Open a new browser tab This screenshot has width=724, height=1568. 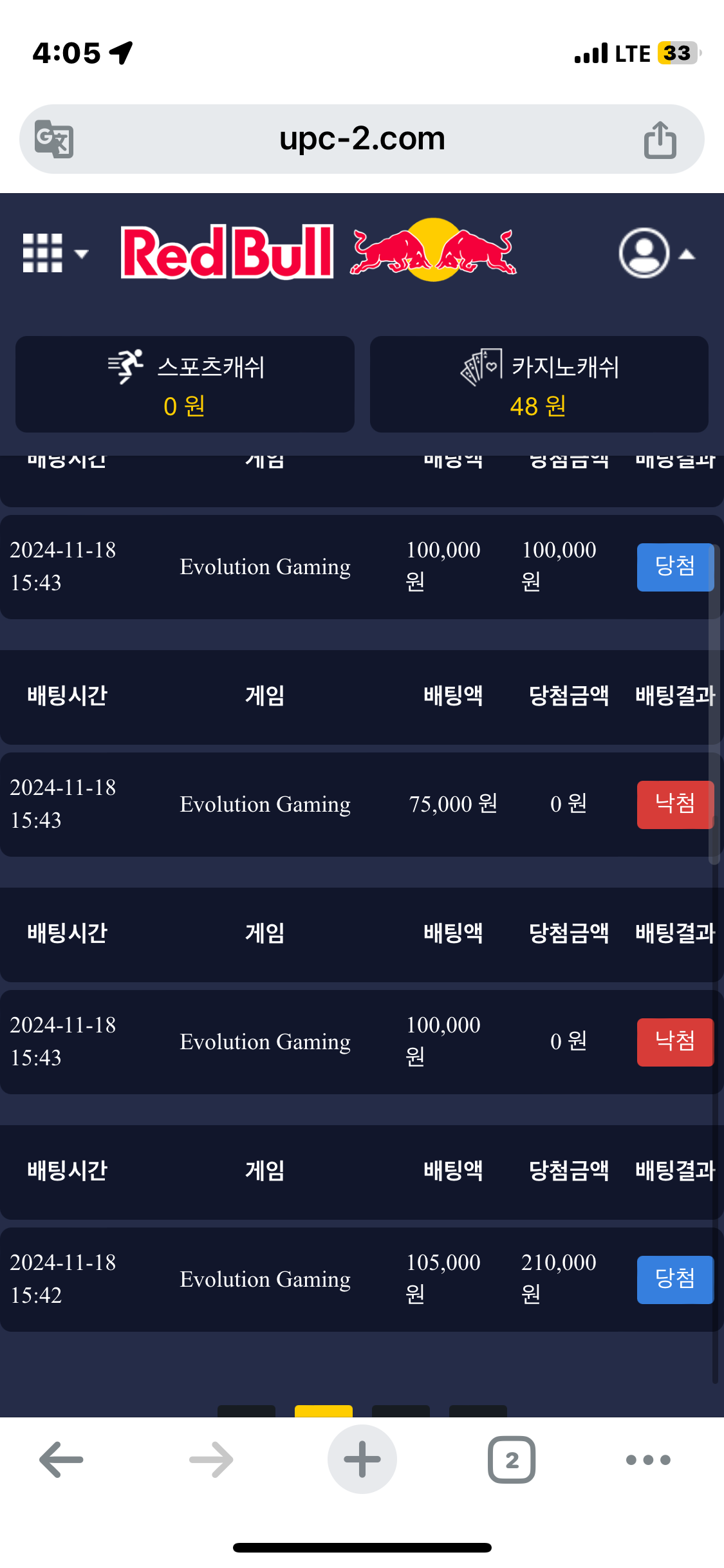[x=362, y=1459]
